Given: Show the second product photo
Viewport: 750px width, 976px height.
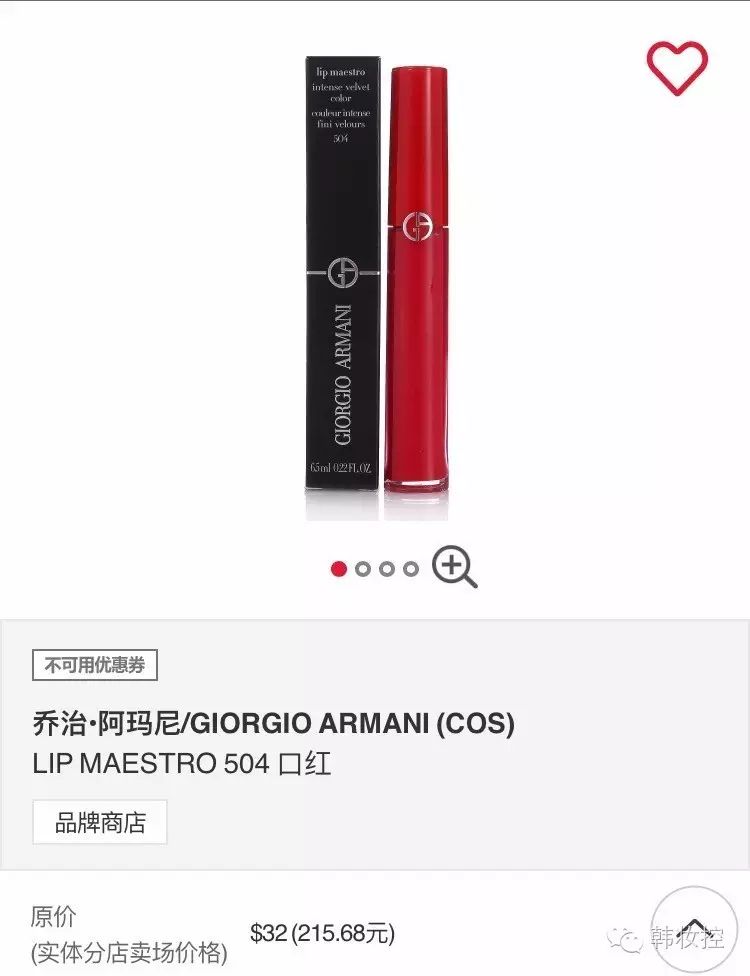Looking at the screenshot, I should point(363,569).
